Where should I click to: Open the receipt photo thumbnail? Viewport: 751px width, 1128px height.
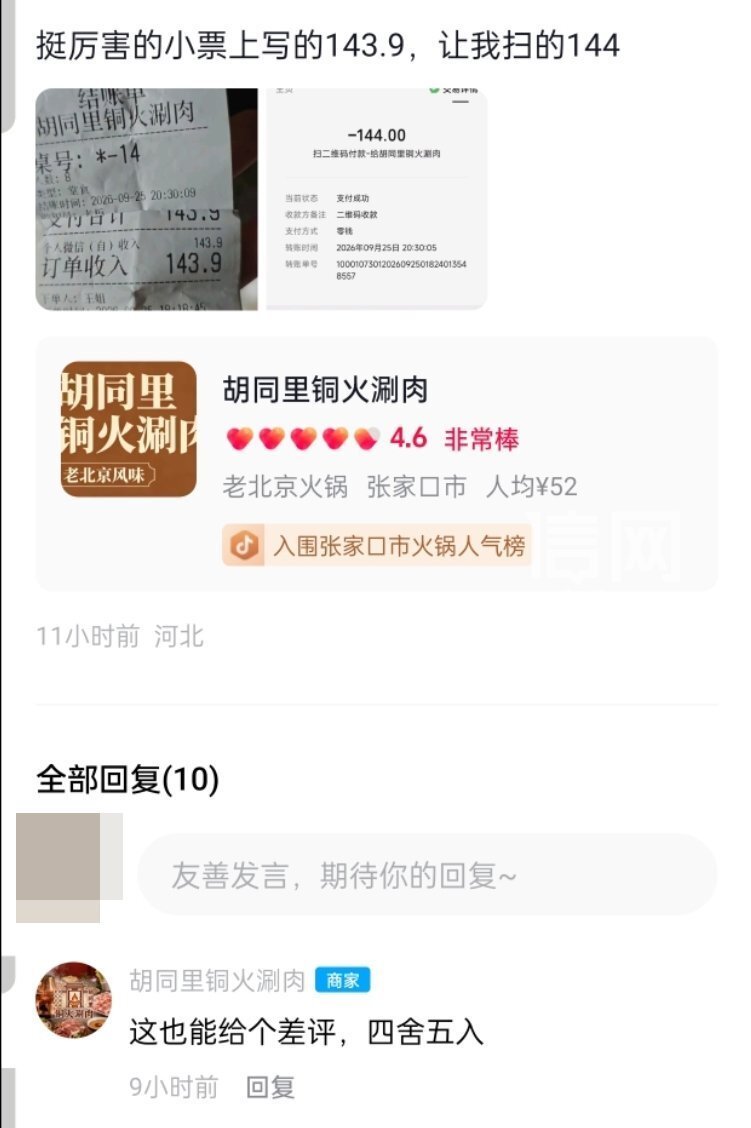coord(147,199)
